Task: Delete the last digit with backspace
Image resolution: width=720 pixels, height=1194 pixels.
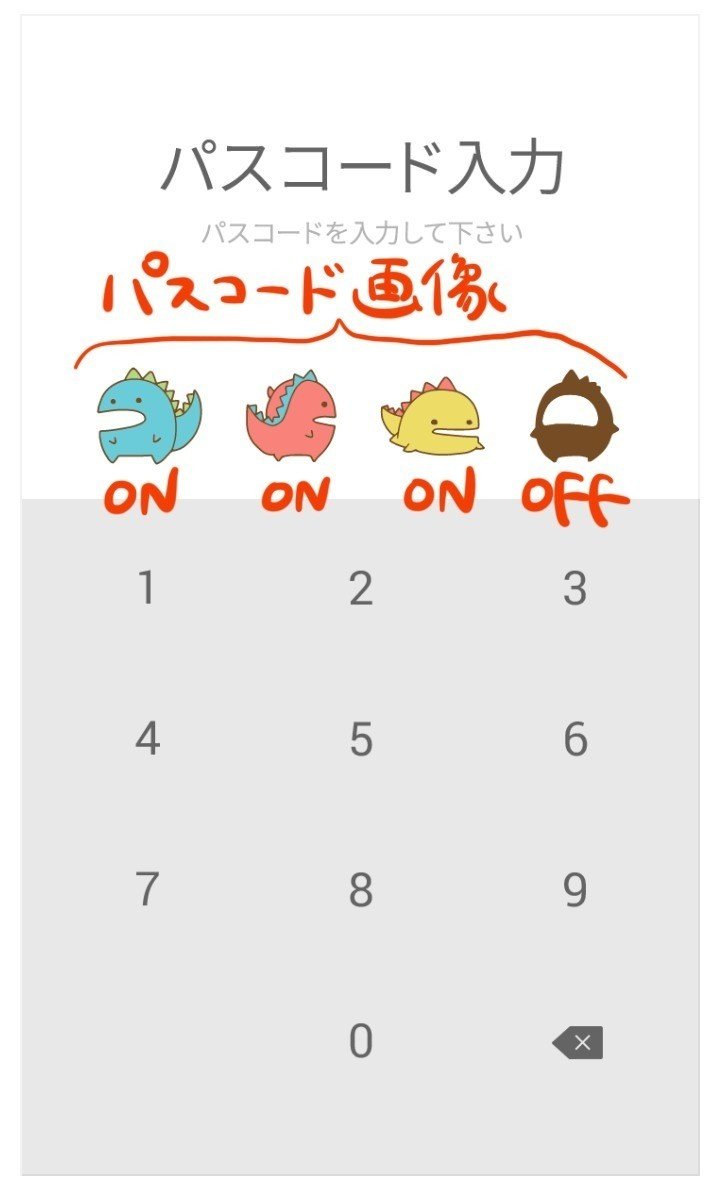Action: 578,1044
